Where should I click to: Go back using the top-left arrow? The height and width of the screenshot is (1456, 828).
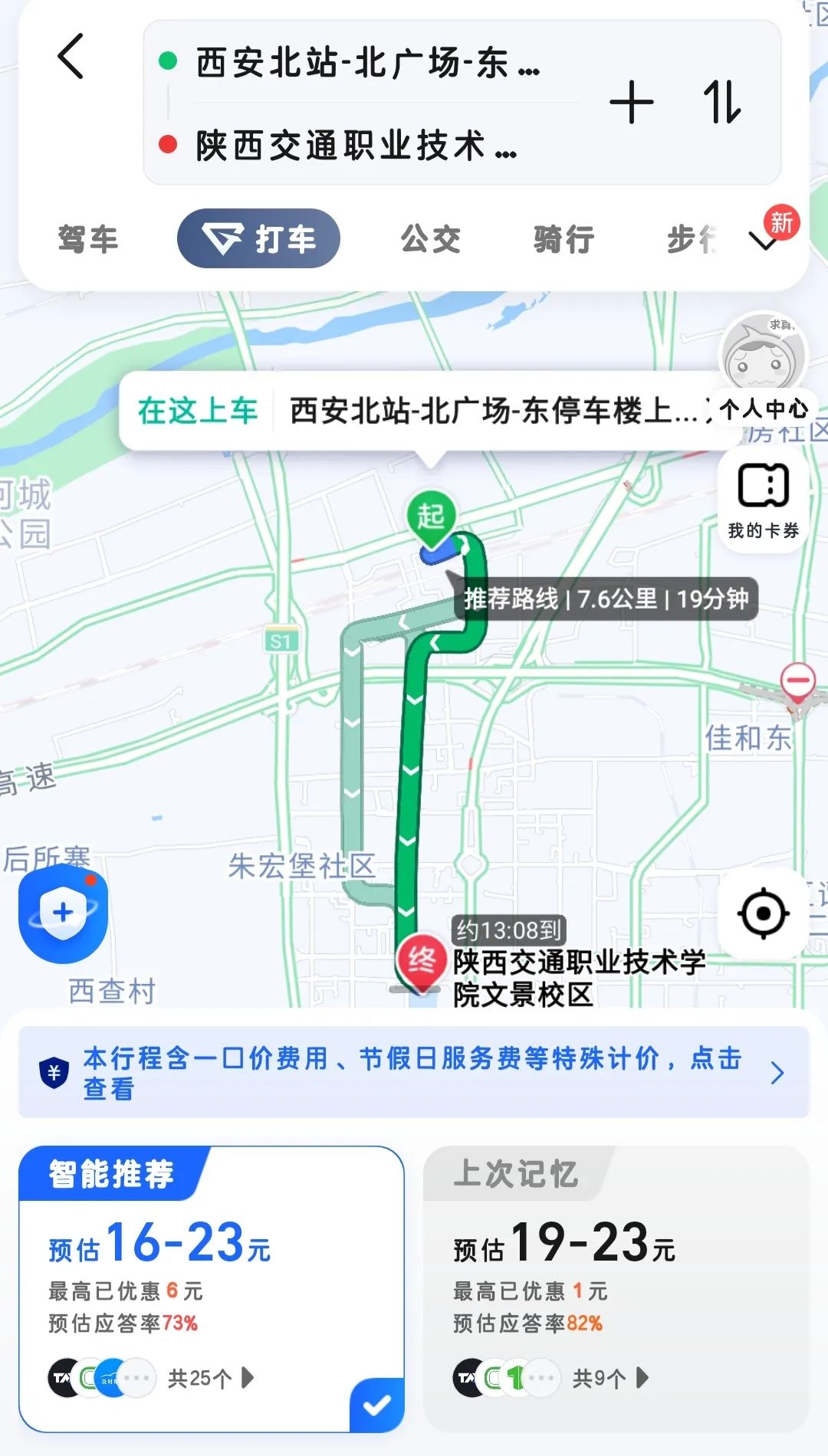71,57
